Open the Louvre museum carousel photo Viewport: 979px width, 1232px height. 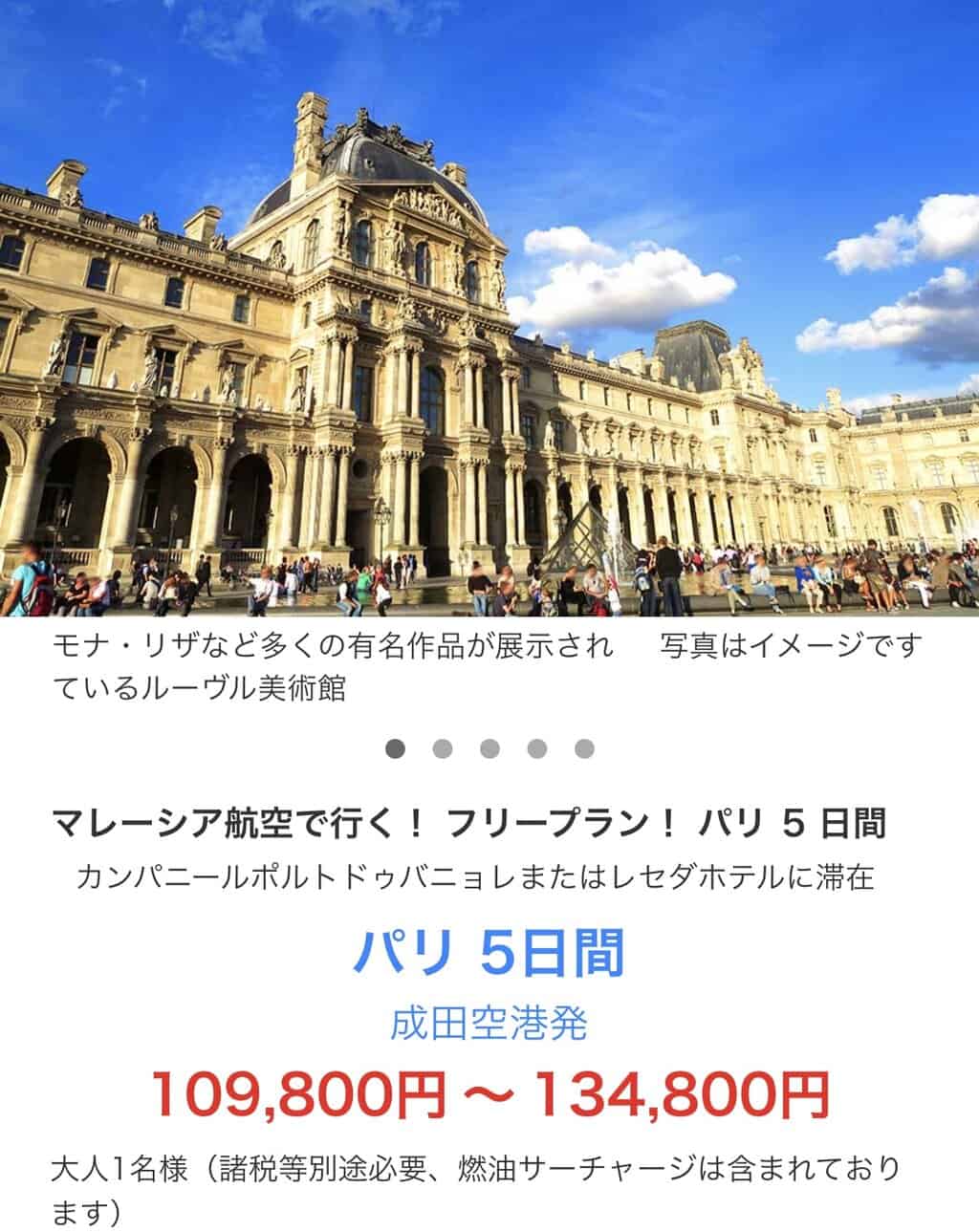(489, 308)
